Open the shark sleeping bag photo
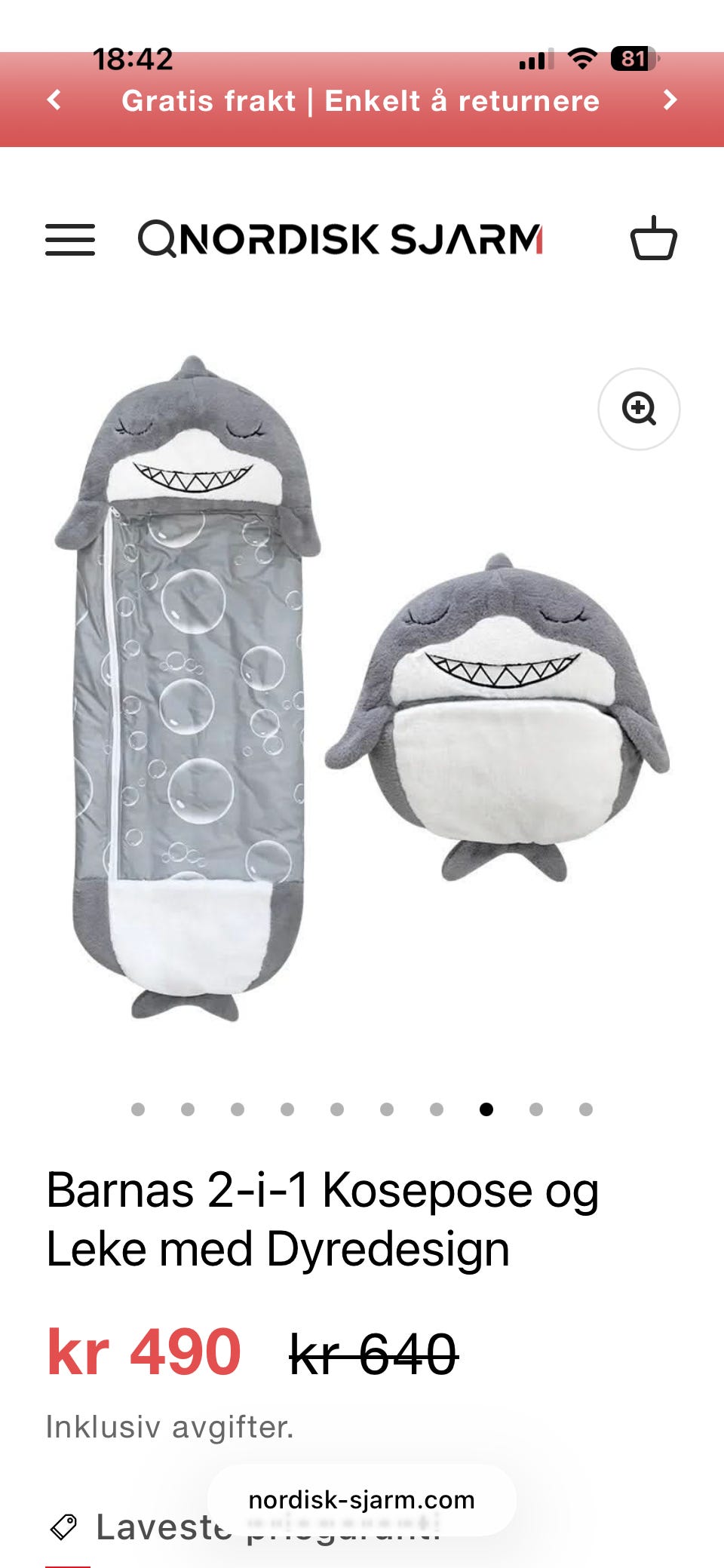Image resolution: width=724 pixels, height=1568 pixels. (362, 688)
